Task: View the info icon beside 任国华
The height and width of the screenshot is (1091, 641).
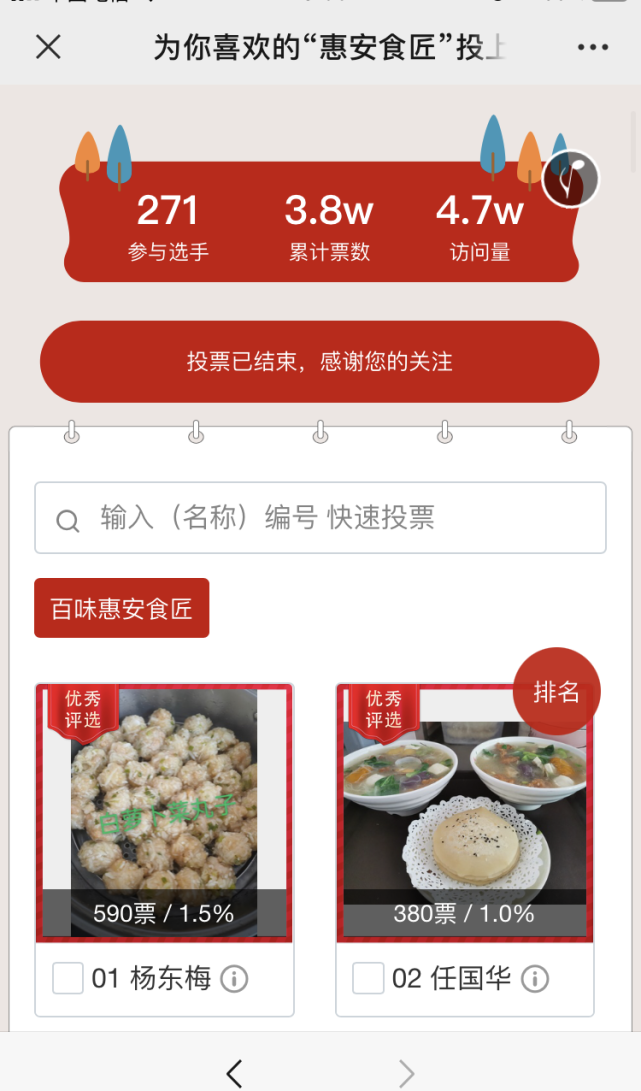Action: click(535, 979)
